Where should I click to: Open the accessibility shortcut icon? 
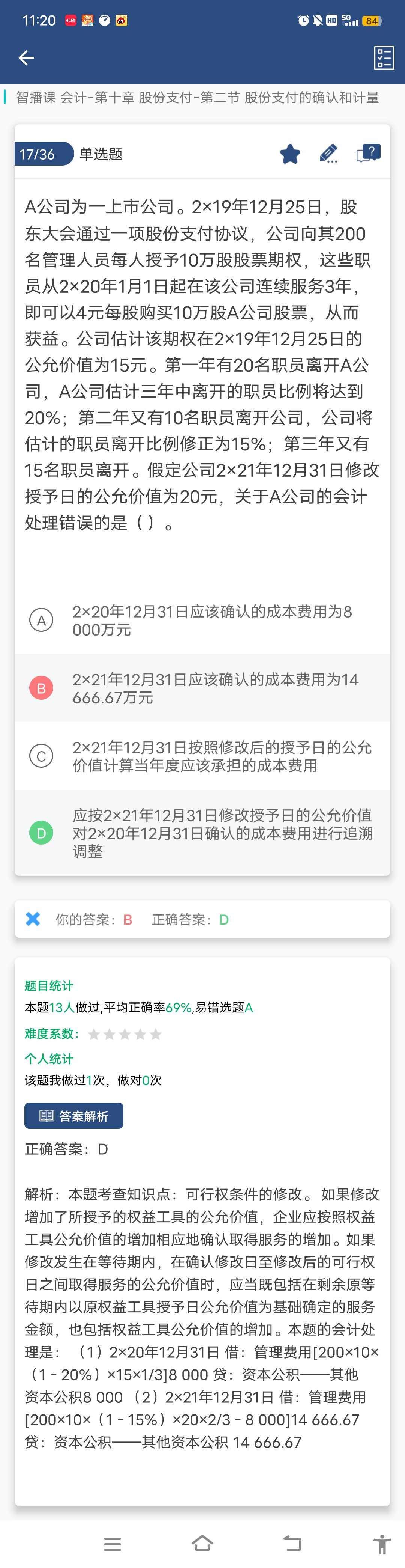click(x=382, y=1544)
